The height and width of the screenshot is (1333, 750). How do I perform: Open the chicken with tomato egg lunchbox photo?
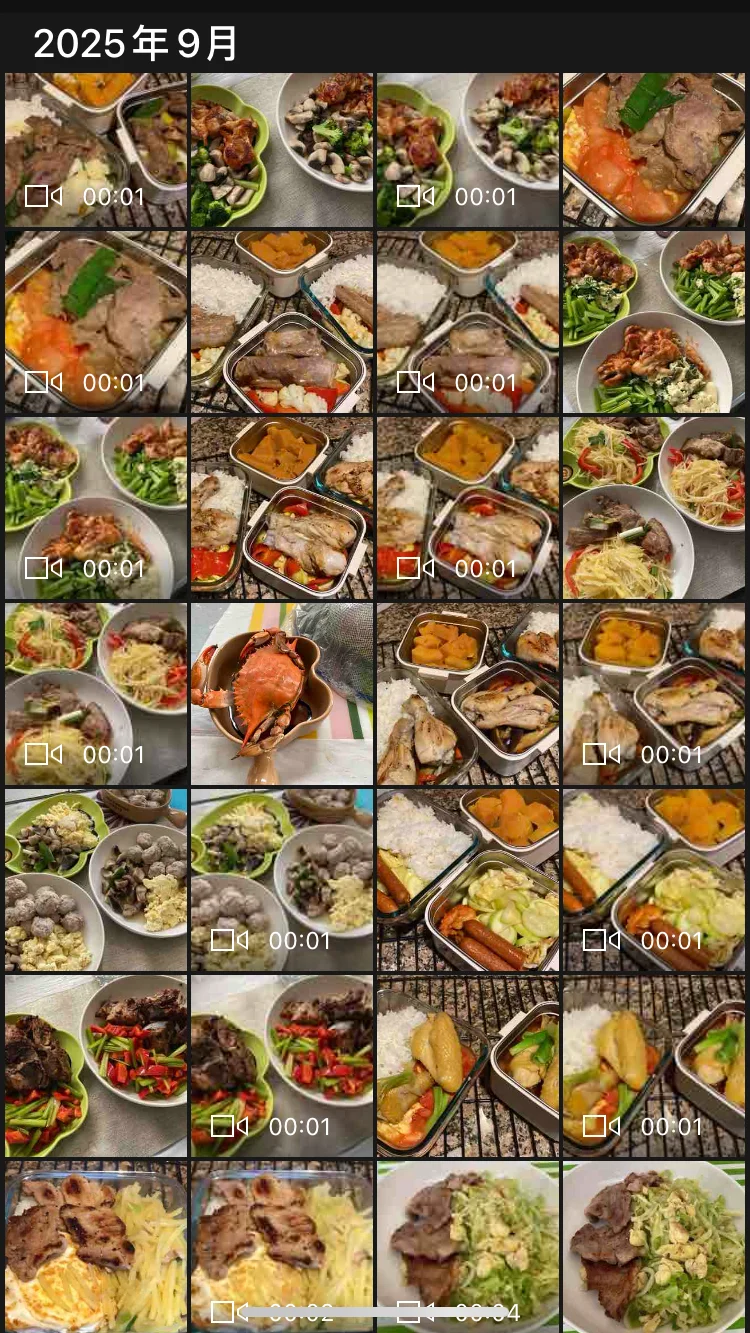tap(468, 1065)
